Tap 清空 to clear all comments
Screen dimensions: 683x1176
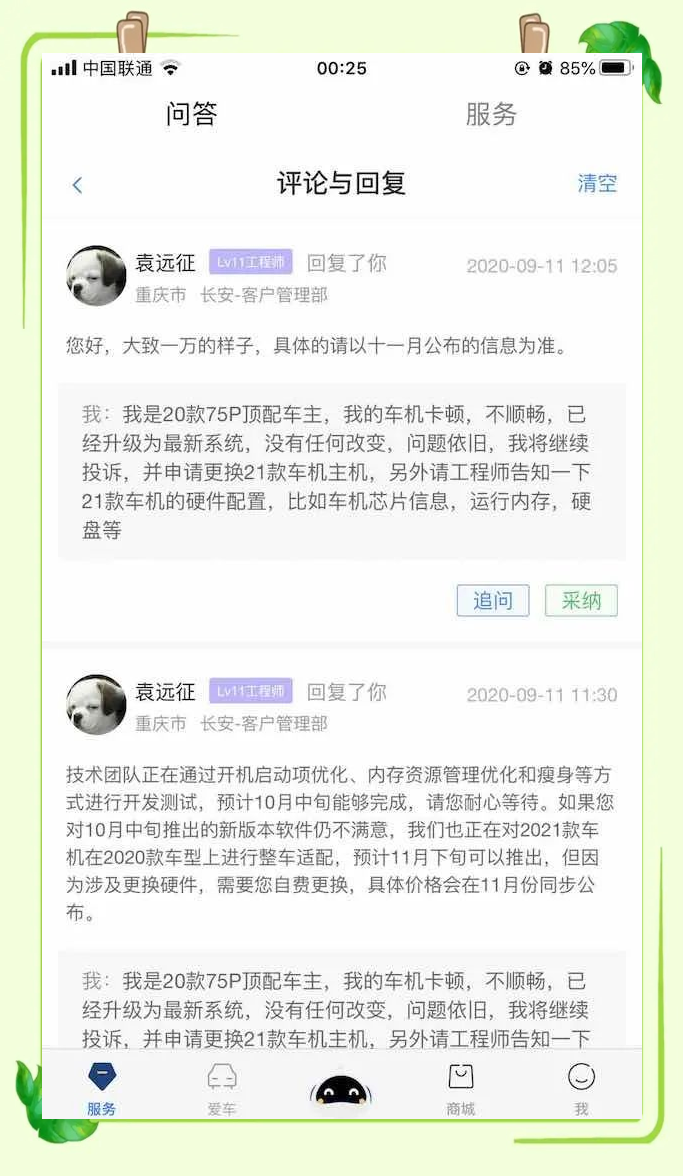click(x=597, y=183)
